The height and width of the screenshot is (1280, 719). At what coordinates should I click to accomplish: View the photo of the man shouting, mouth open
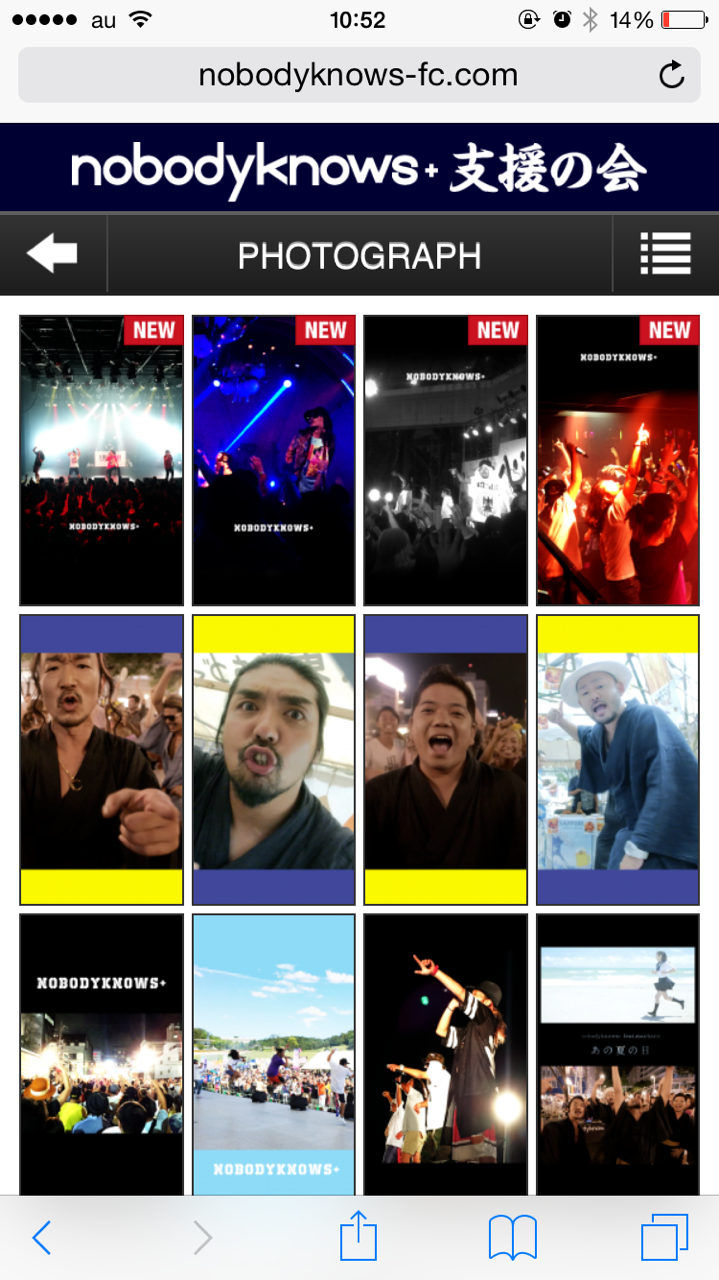[x=445, y=760]
